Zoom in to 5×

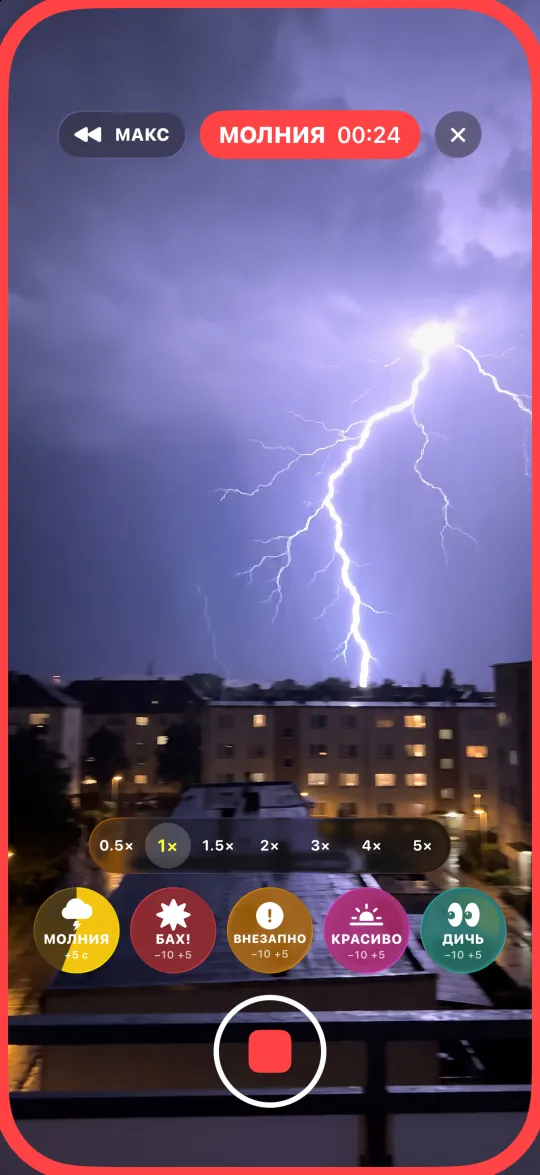(x=422, y=845)
